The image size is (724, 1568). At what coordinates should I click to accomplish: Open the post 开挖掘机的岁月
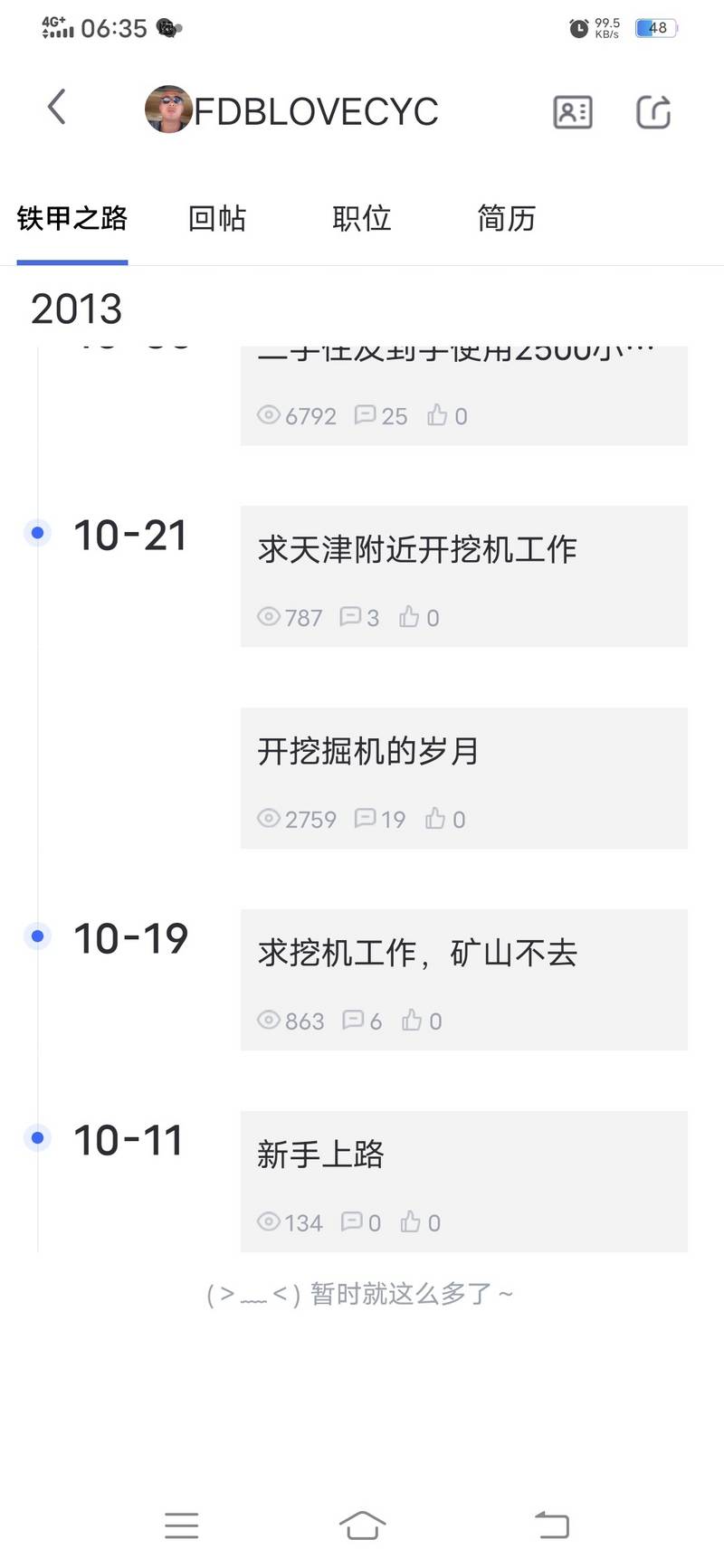pos(463,778)
